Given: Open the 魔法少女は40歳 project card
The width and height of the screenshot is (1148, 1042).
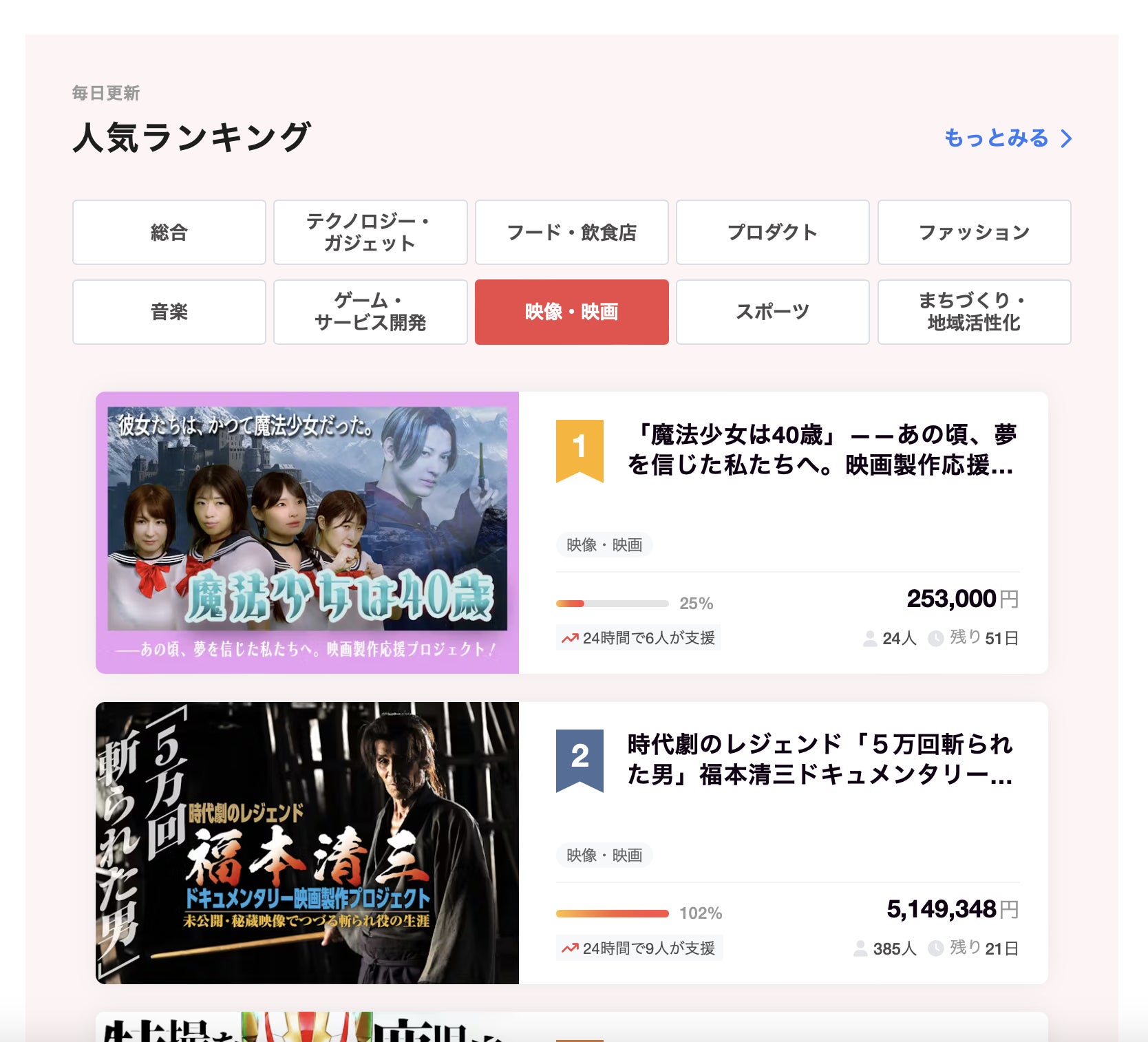Looking at the screenshot, I should coord(819,451).
